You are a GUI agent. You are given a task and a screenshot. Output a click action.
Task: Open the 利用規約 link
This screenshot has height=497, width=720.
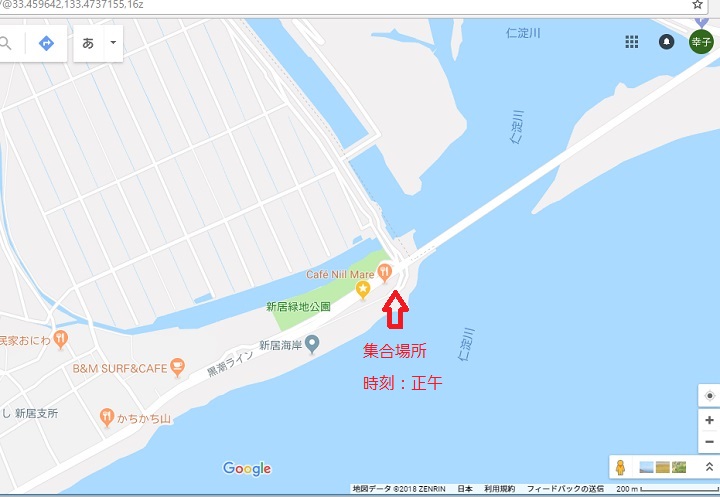pos(499,490)
